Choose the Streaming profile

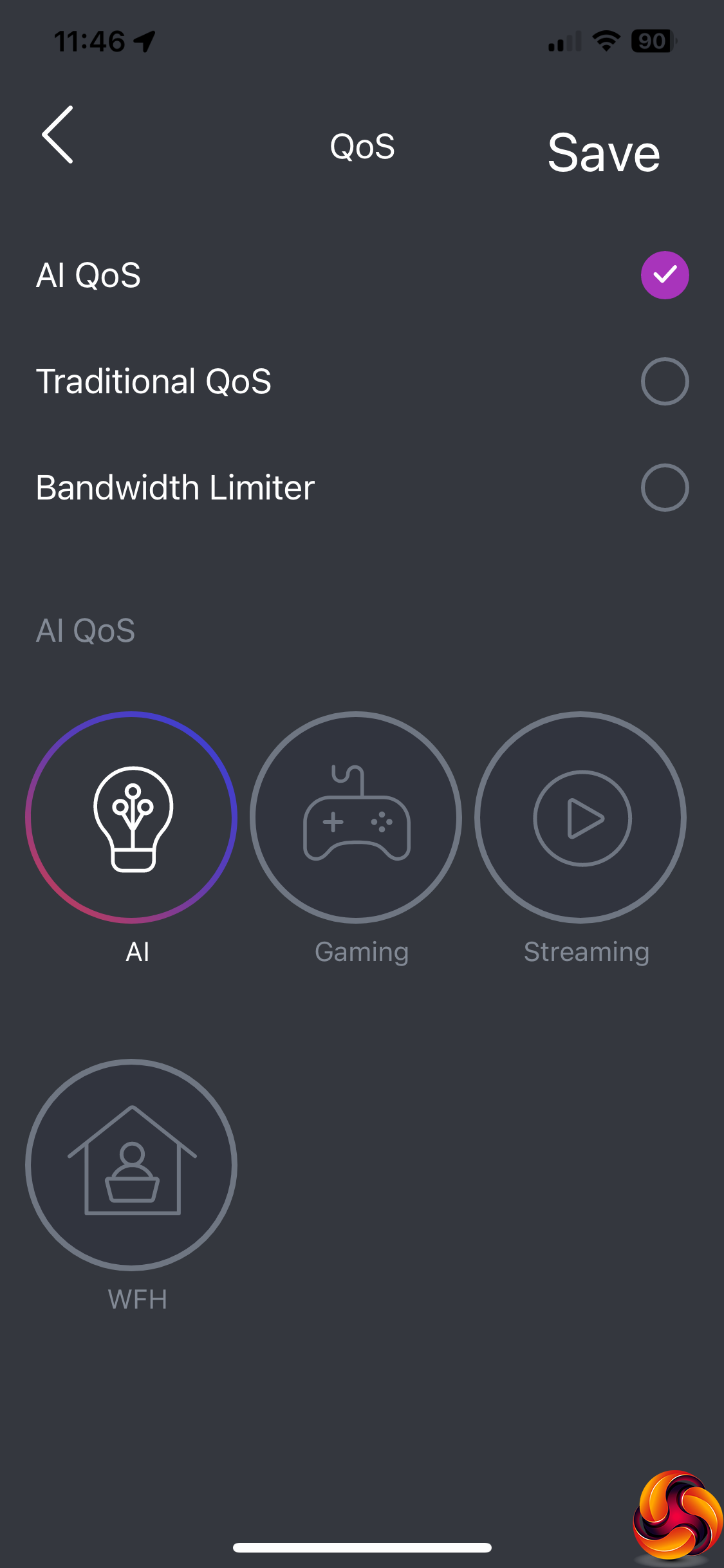pyautogui.click(x=580, y=817)
